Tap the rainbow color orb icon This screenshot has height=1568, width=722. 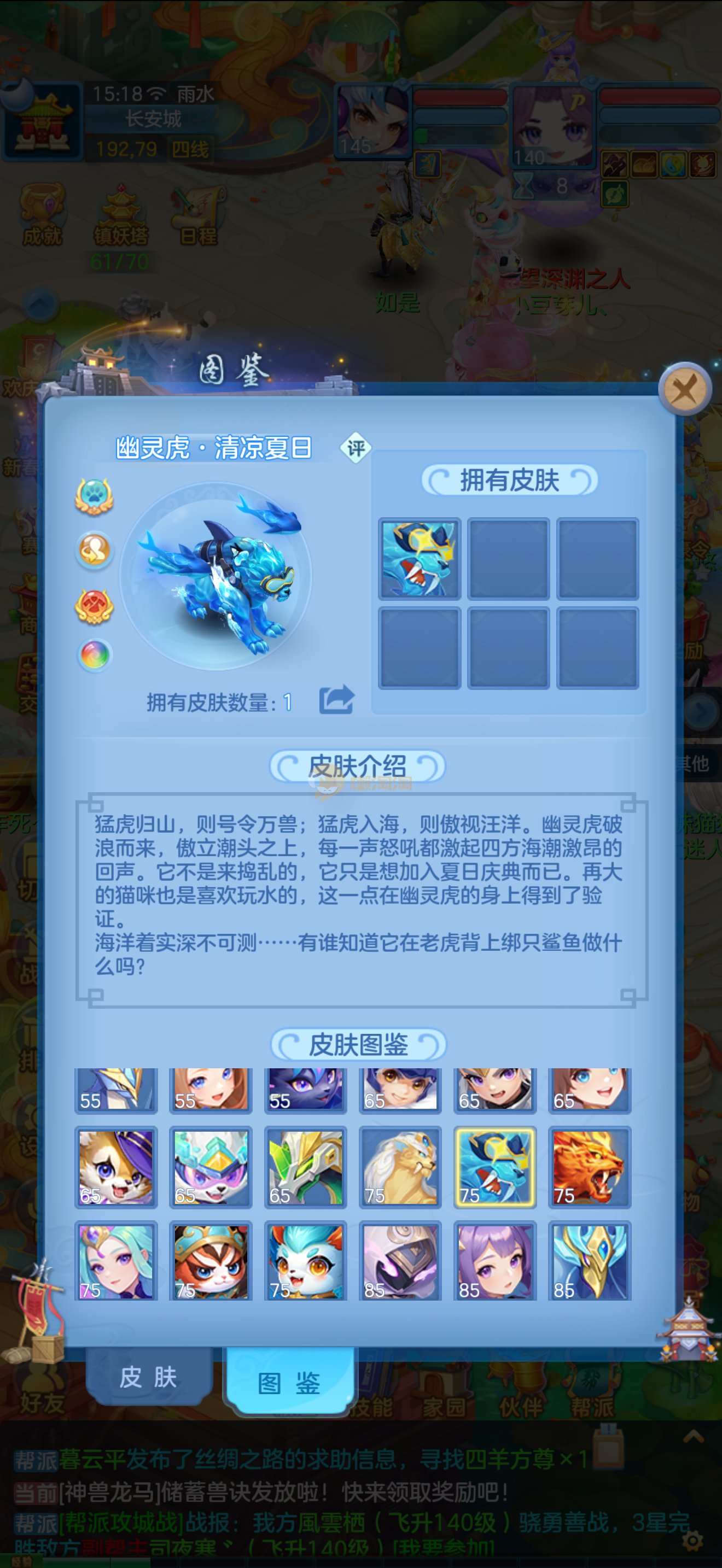pos(95,655)
